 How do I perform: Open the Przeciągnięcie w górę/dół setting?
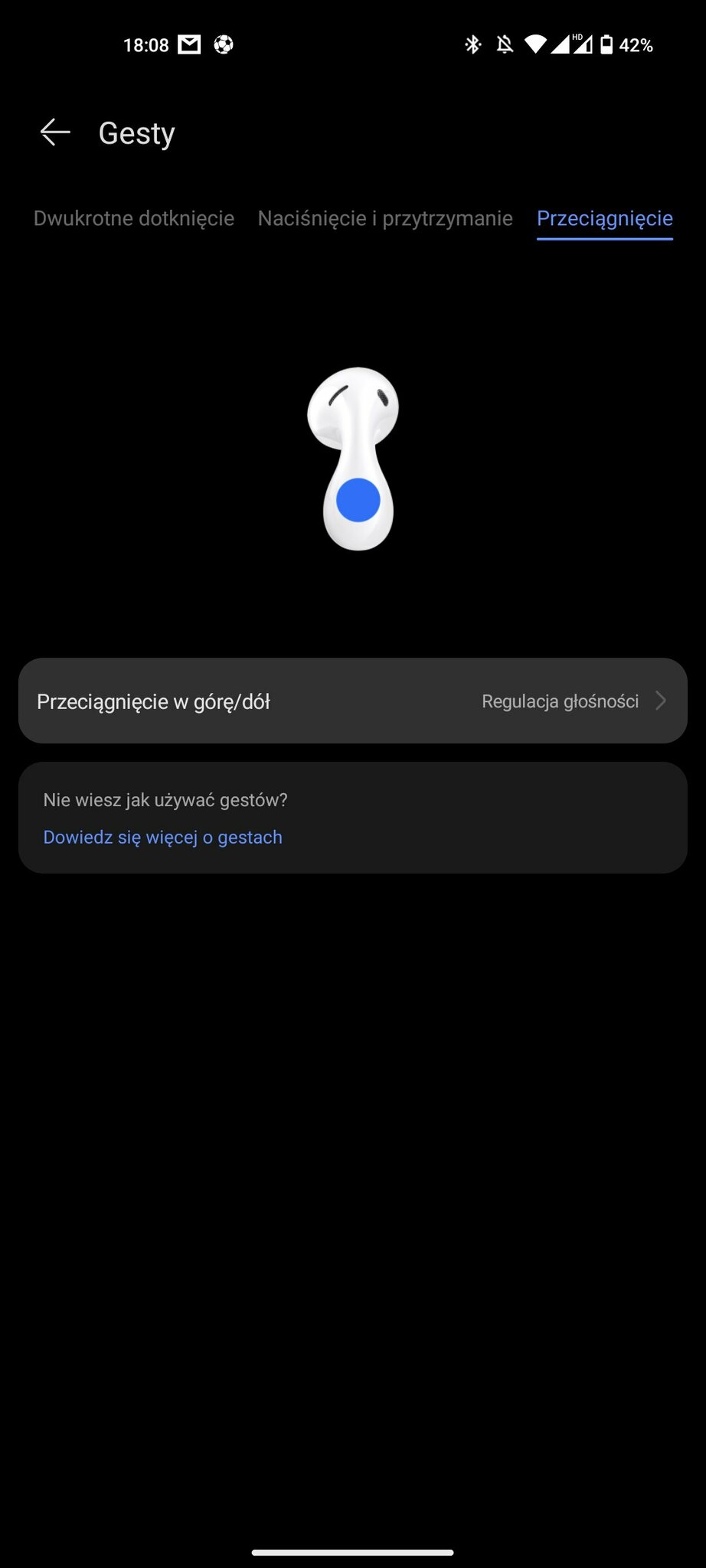[x=352, y=701]
